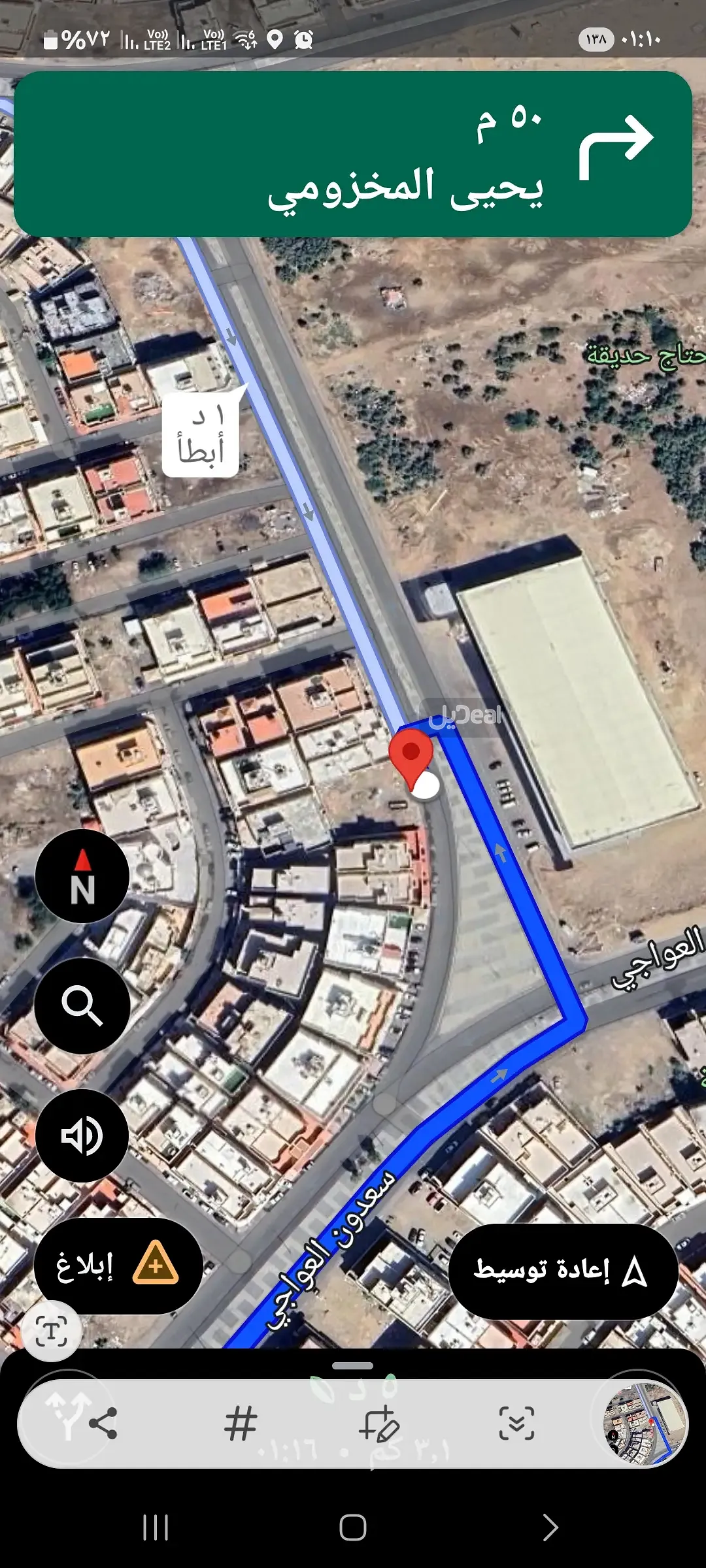
Task: Tap إعادة توسيط to re-center map
Action: (x=563, y=1271)
